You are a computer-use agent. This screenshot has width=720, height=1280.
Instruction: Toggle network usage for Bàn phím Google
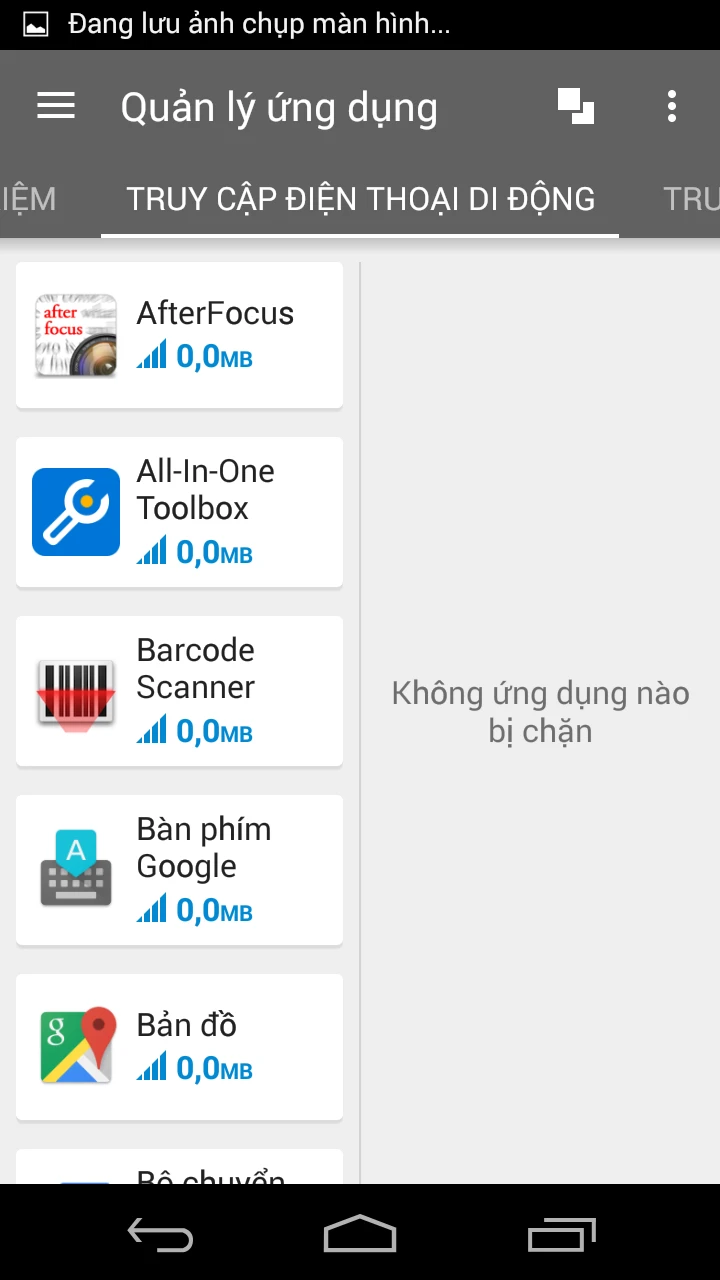[x=152, y=910]
